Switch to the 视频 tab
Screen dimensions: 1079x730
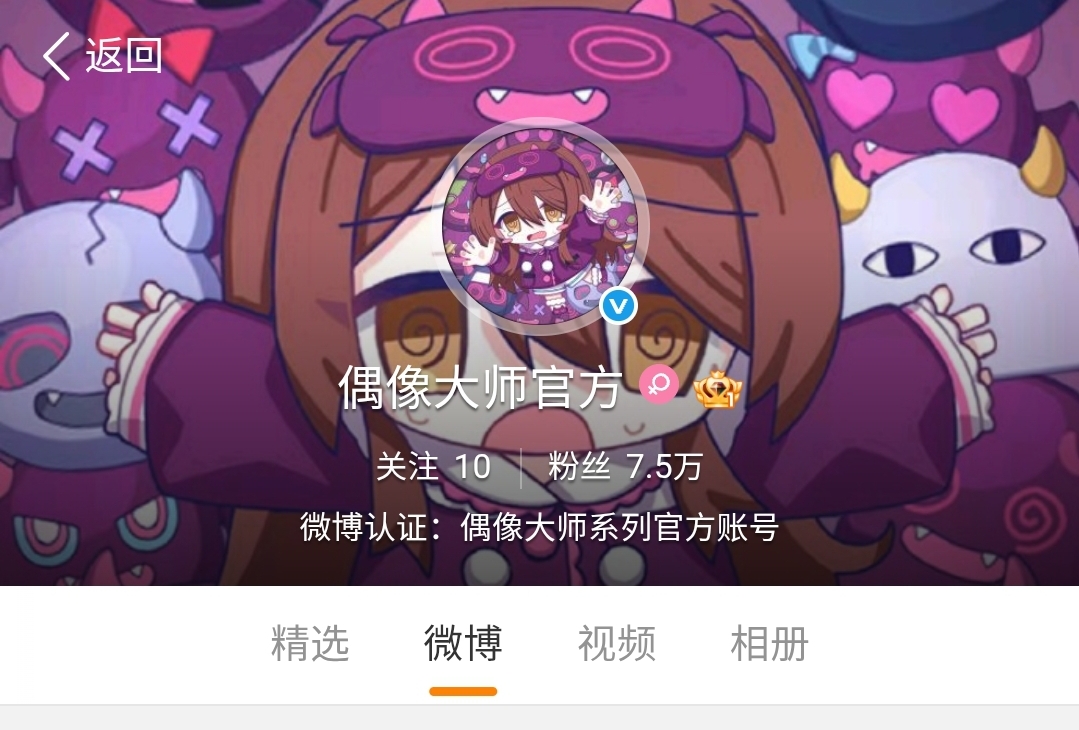pos(616,644)
